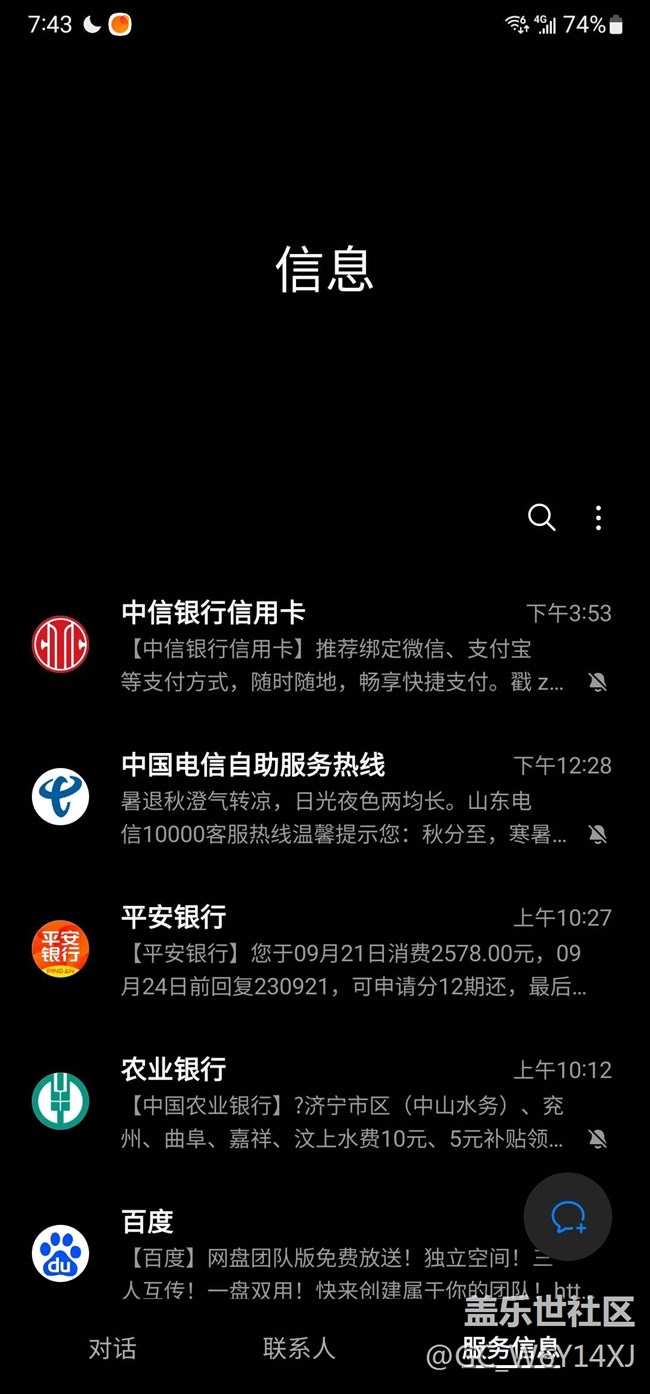
Task: Switch to the 对话 tab
Action: click(112, 1348)
